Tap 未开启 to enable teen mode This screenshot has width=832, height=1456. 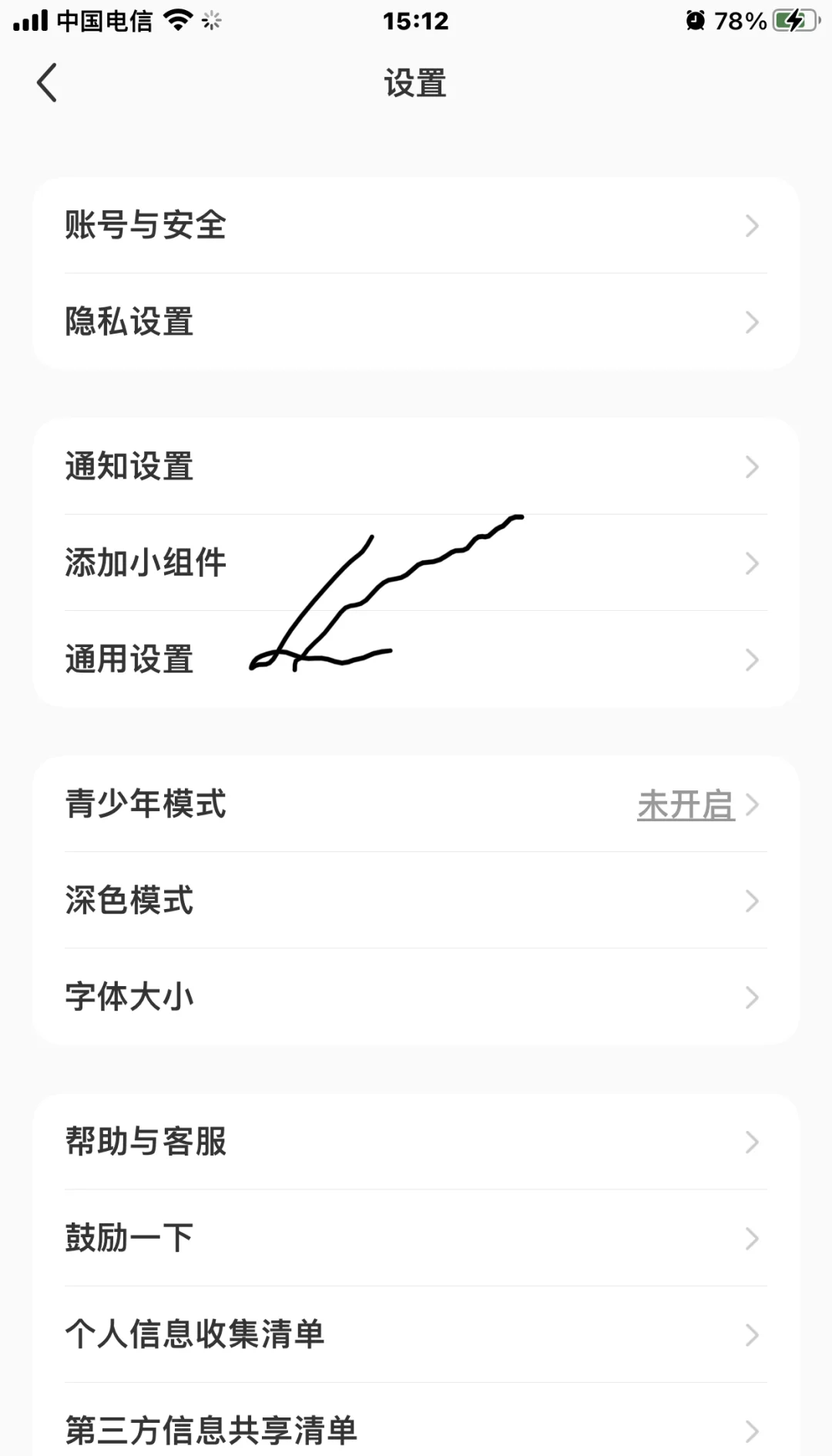[x=688, y=805]
